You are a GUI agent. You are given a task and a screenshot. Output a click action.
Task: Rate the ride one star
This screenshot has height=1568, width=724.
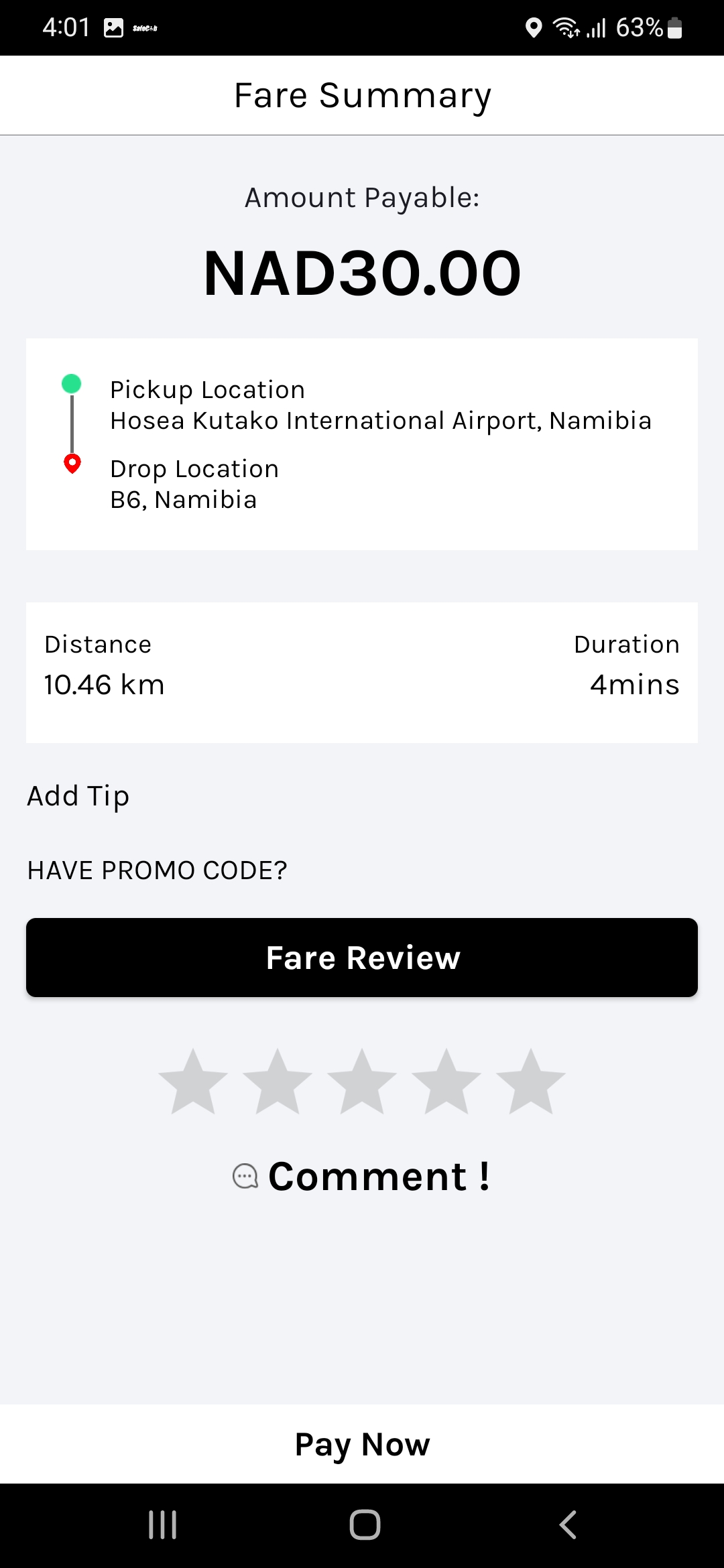click(193, 1082)
